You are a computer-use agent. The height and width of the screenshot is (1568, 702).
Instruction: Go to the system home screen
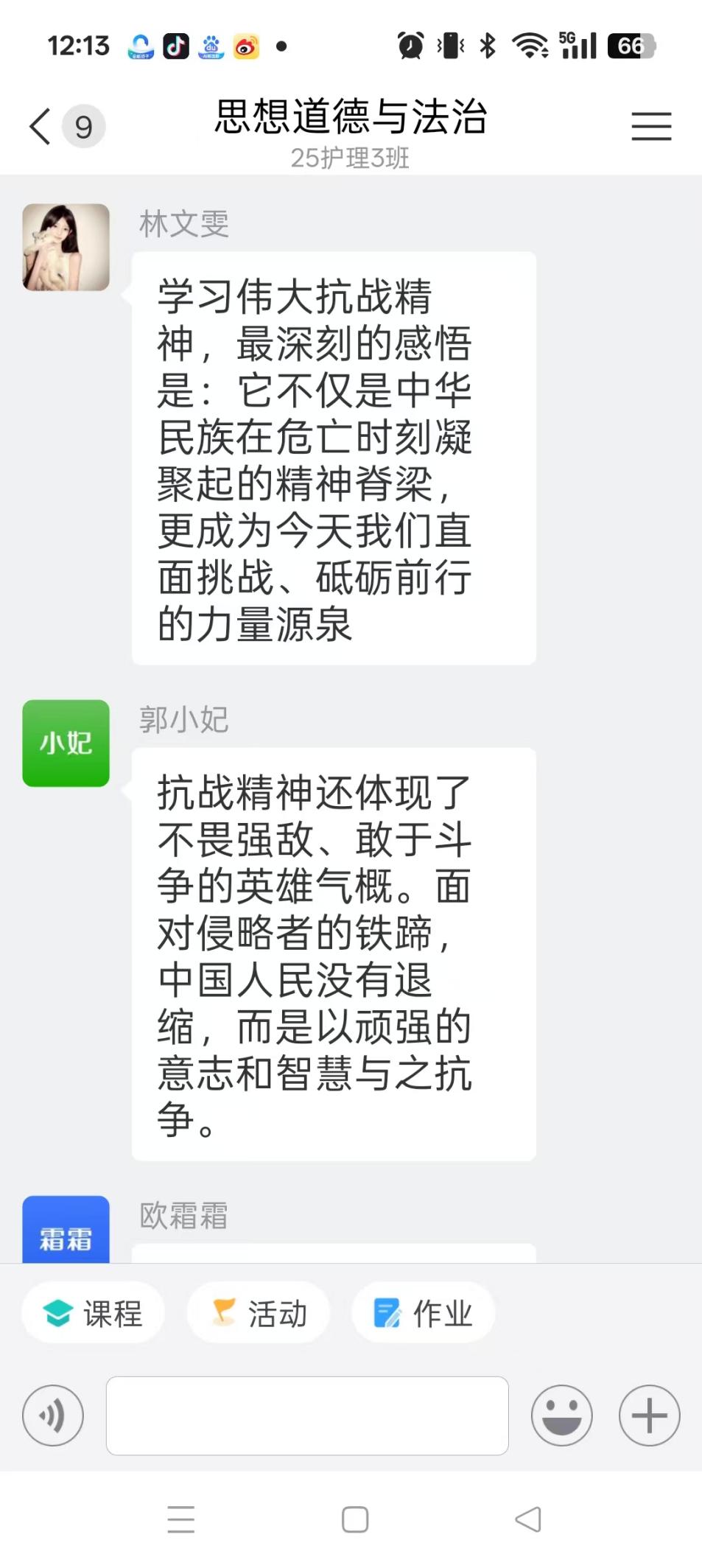tap(355, 1519)
